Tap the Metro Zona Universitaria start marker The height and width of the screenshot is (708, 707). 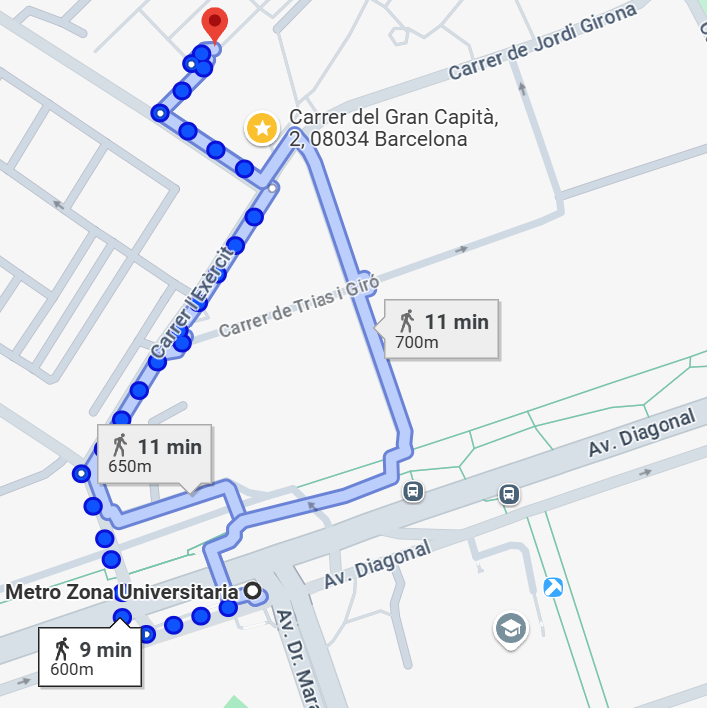point(254,591)
